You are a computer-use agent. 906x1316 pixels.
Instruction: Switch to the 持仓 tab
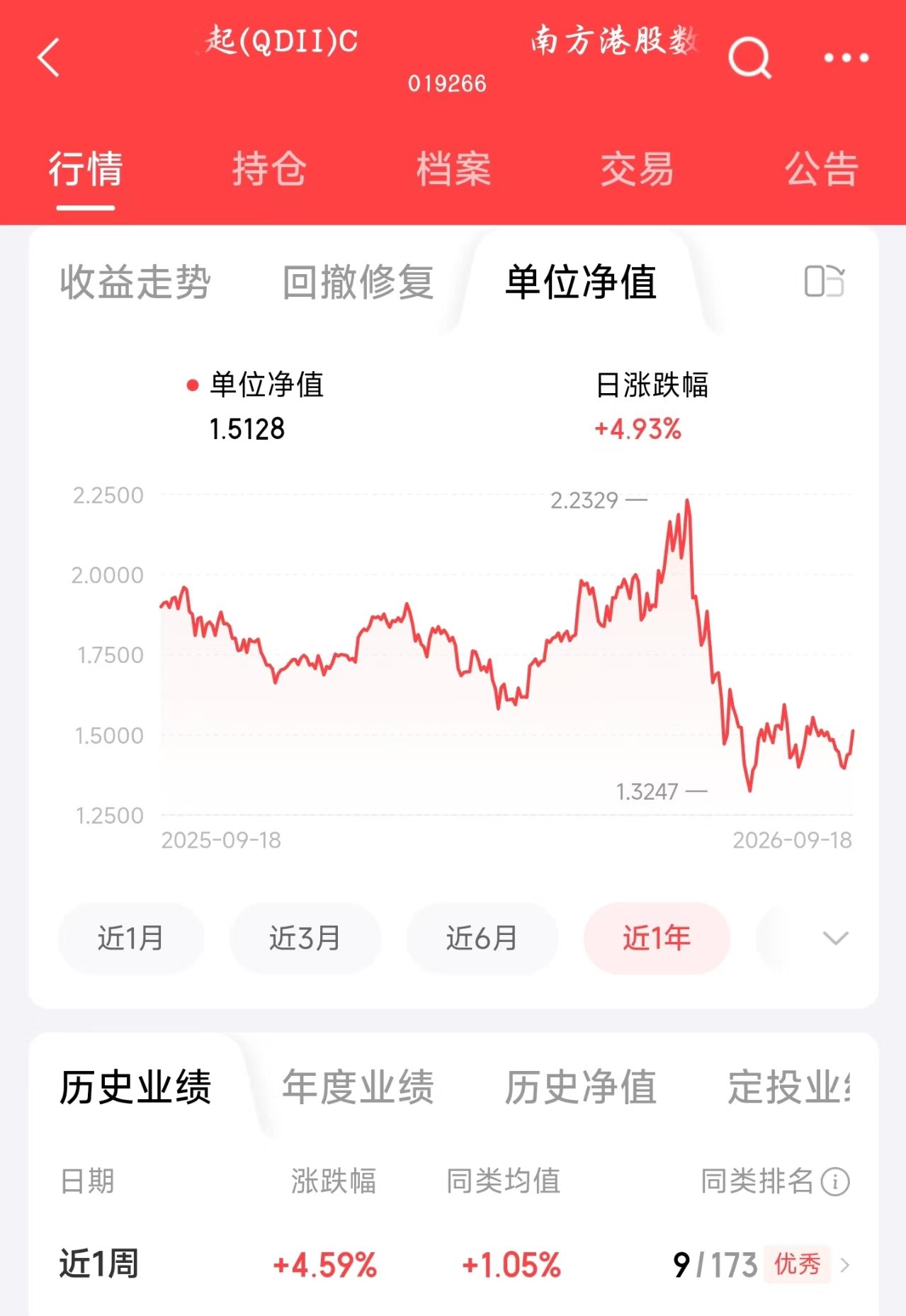pyautogui.click(x=269, y=169)
